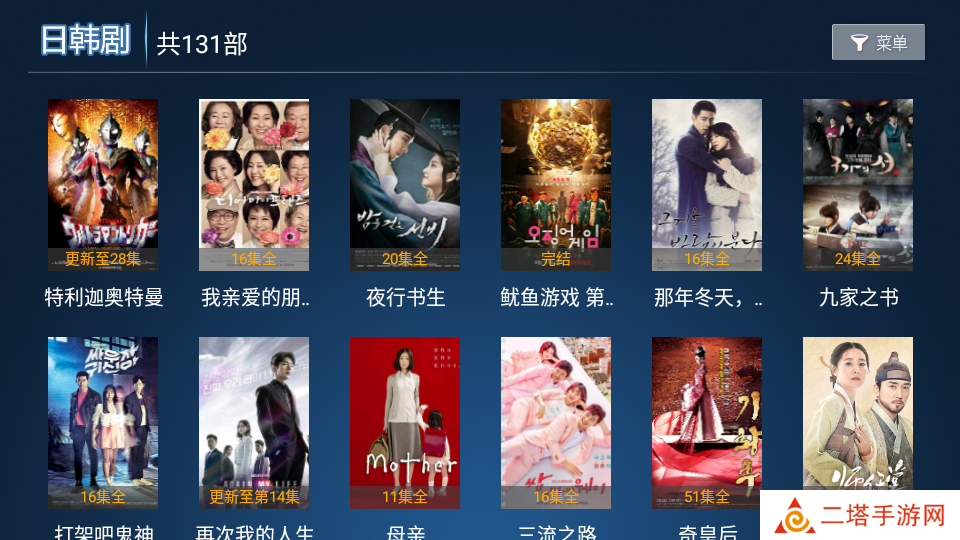
Task: Open 奇皇后 with 51集全
Action: (707, 423)
